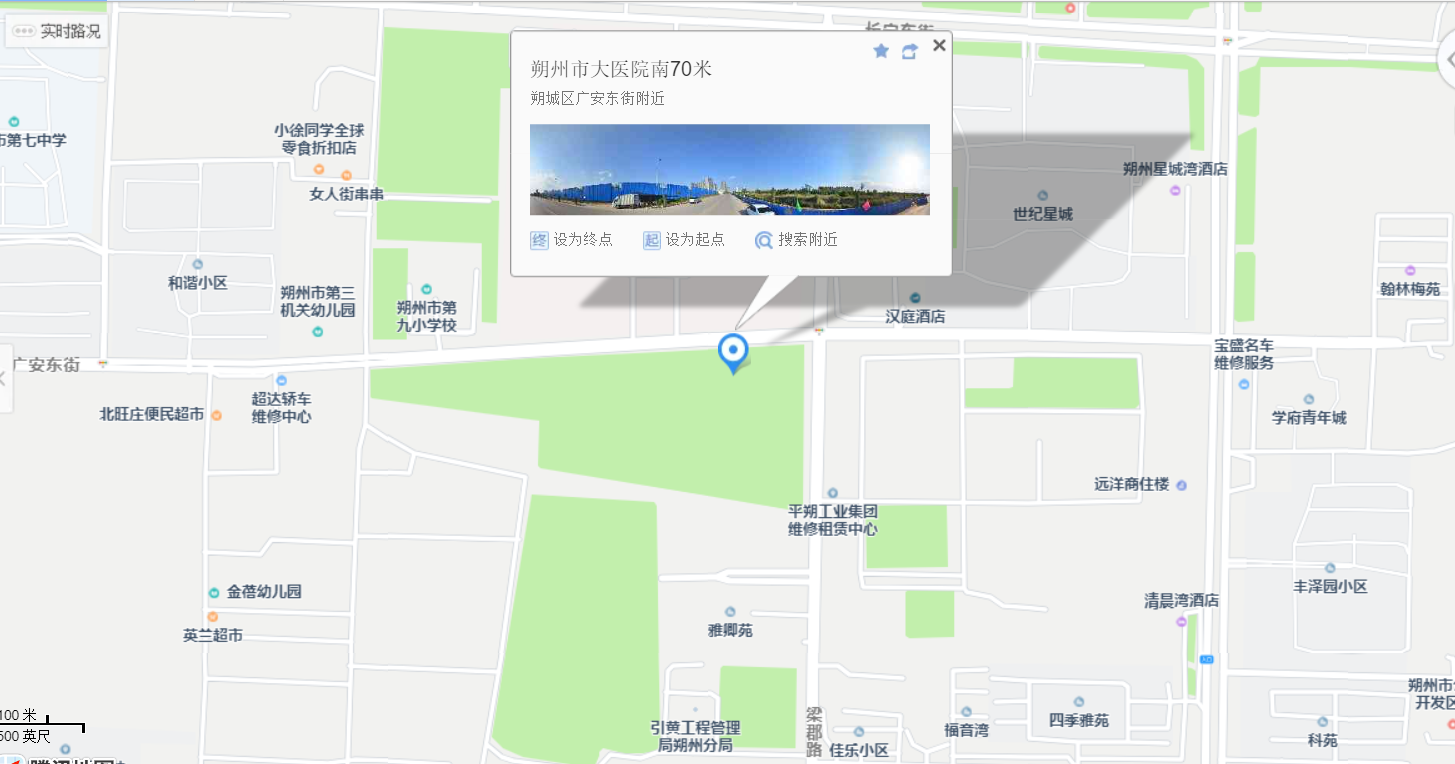
Task: Open the 金蓓幼儿园 kindergarten marker
Action: [214, 592]
